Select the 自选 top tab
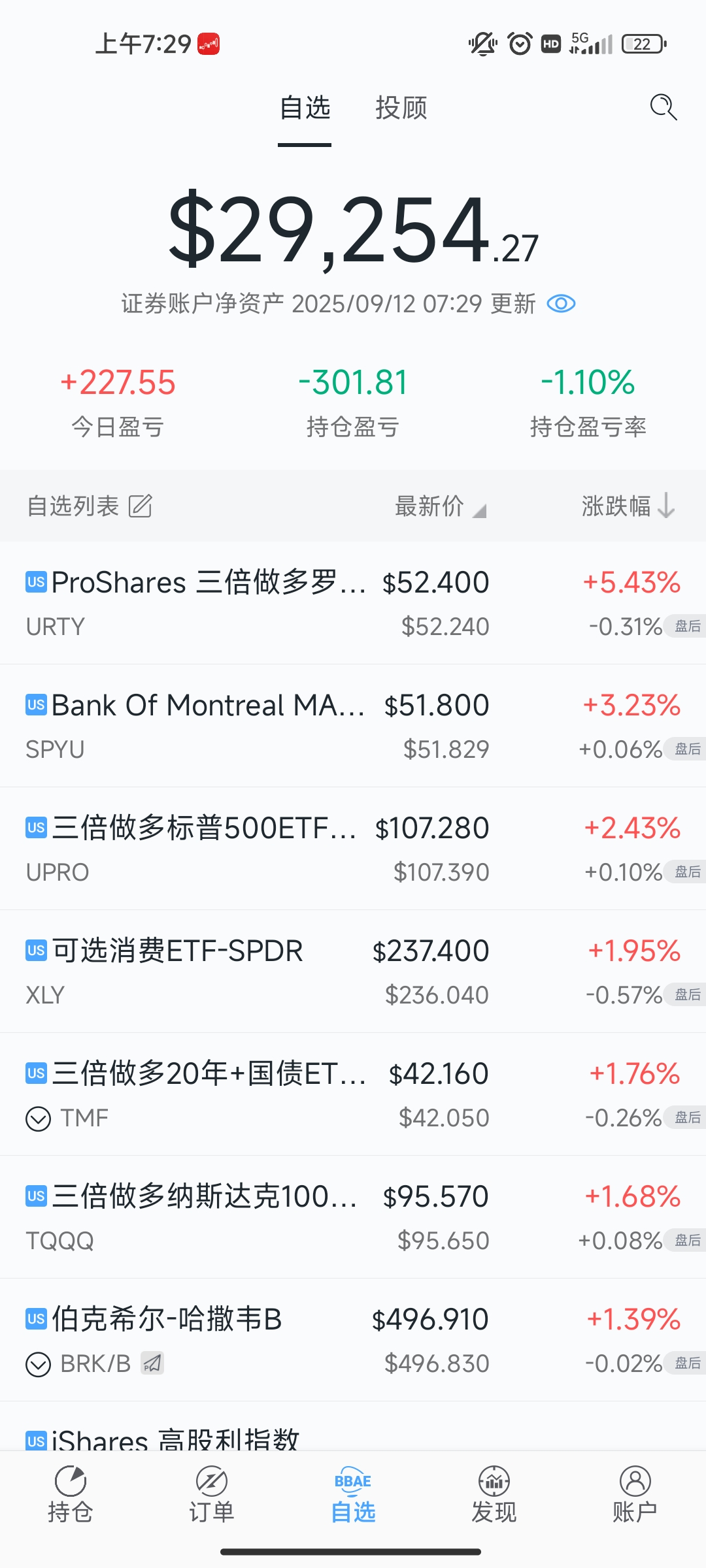 (x=305, y=108)
